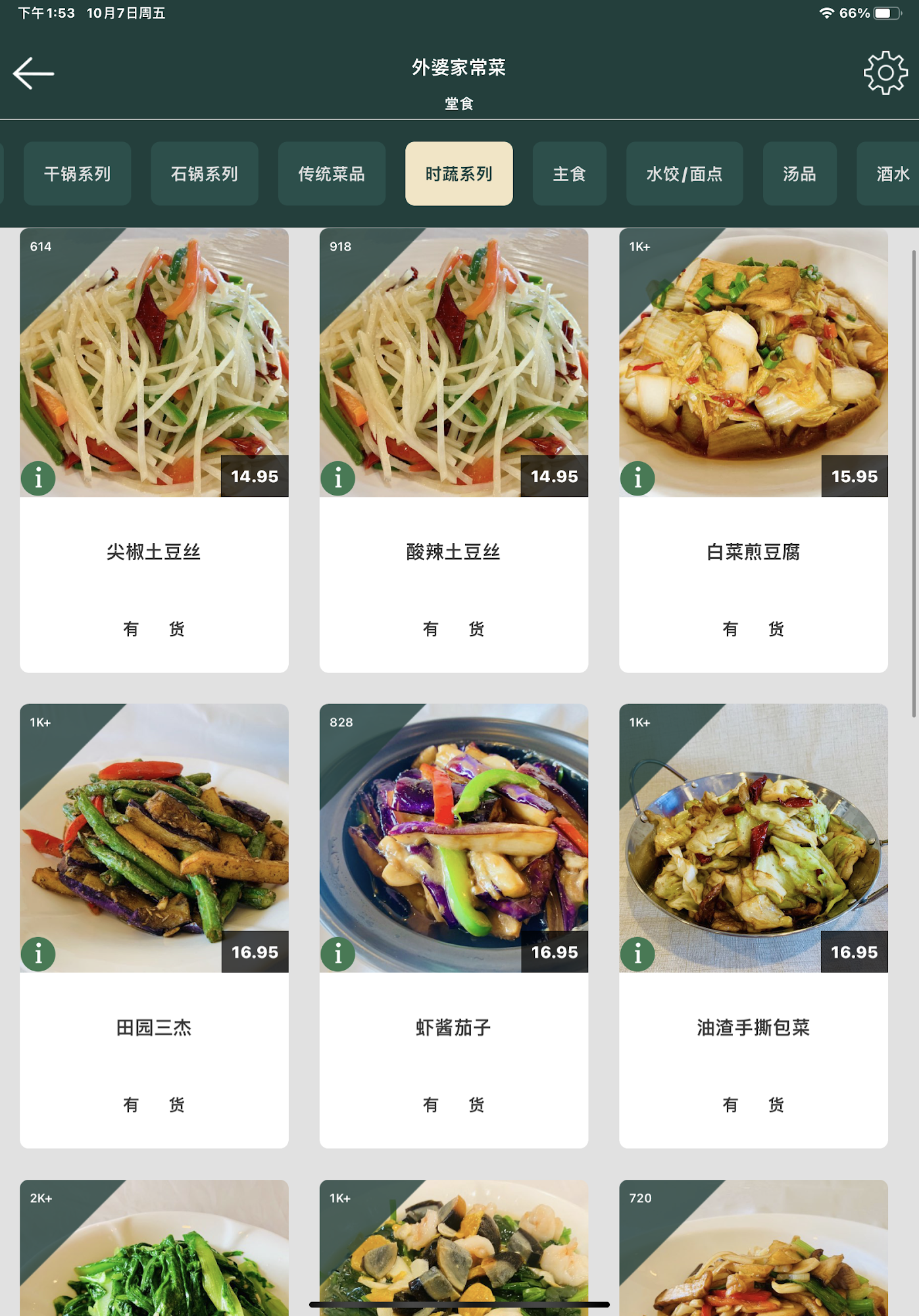Switch to the 石锅系列 category
Viewport: 919px width, 1316px height.
coord(205,174)
